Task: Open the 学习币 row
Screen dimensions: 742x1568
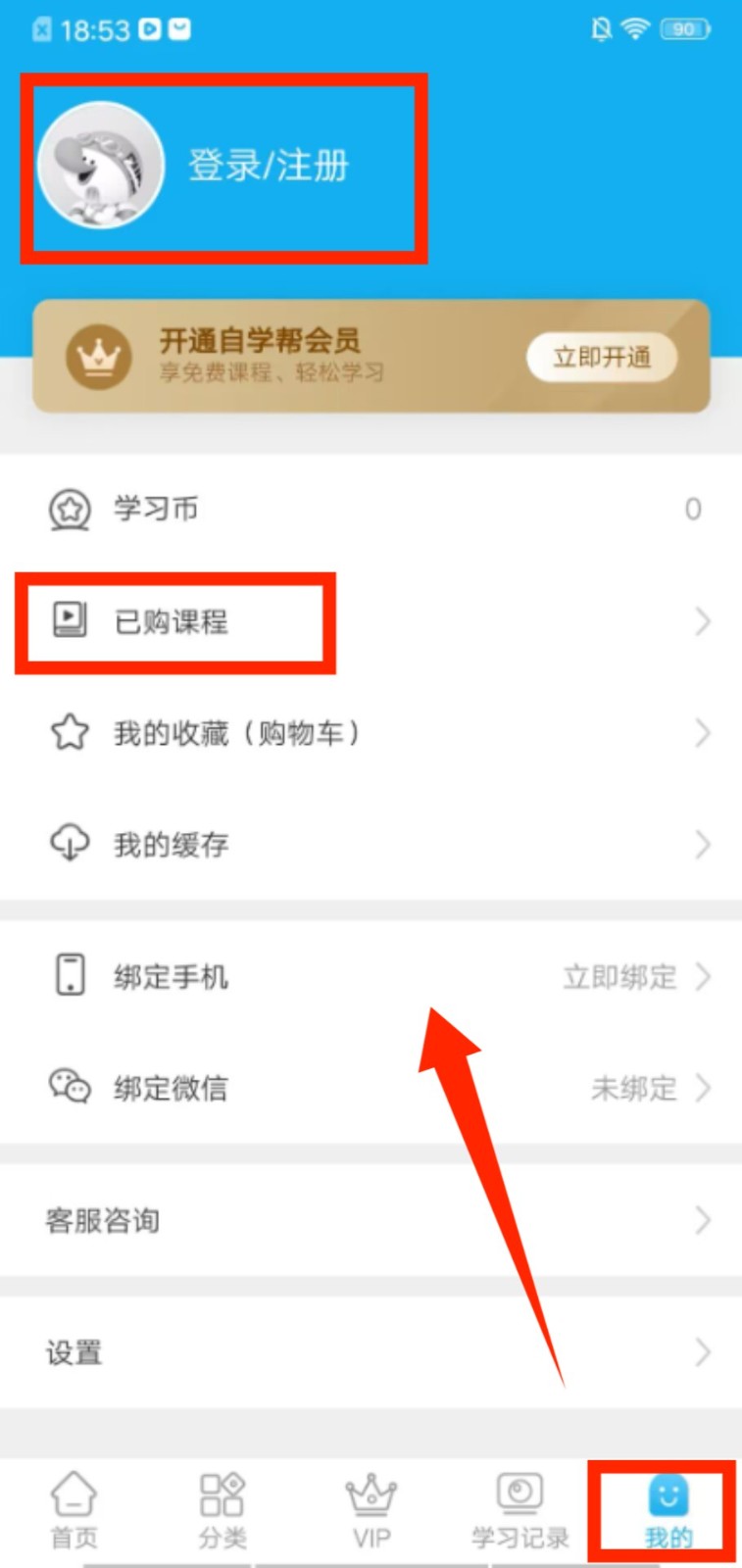Action: pos(371,509)
